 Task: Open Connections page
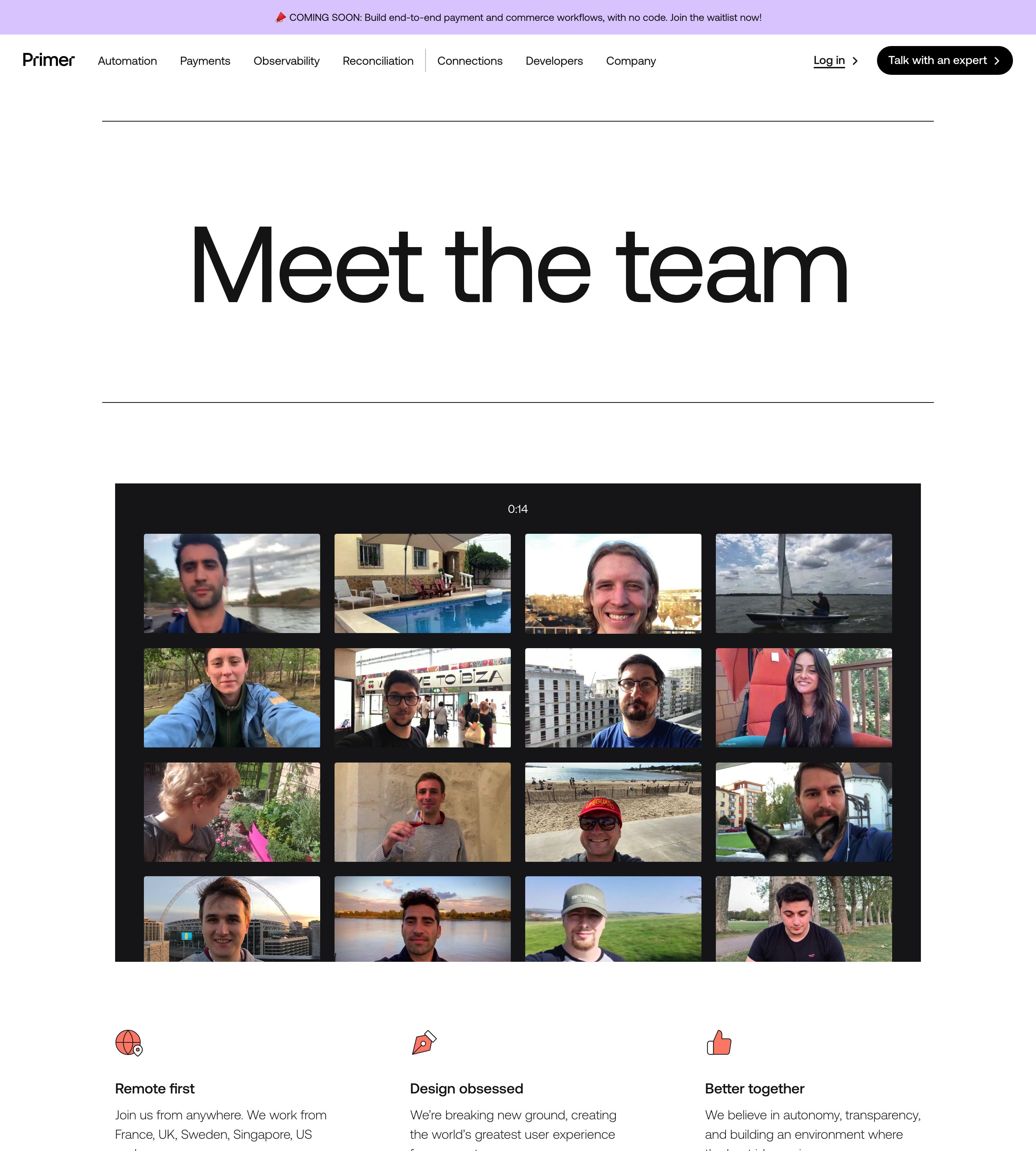[469, 61]
